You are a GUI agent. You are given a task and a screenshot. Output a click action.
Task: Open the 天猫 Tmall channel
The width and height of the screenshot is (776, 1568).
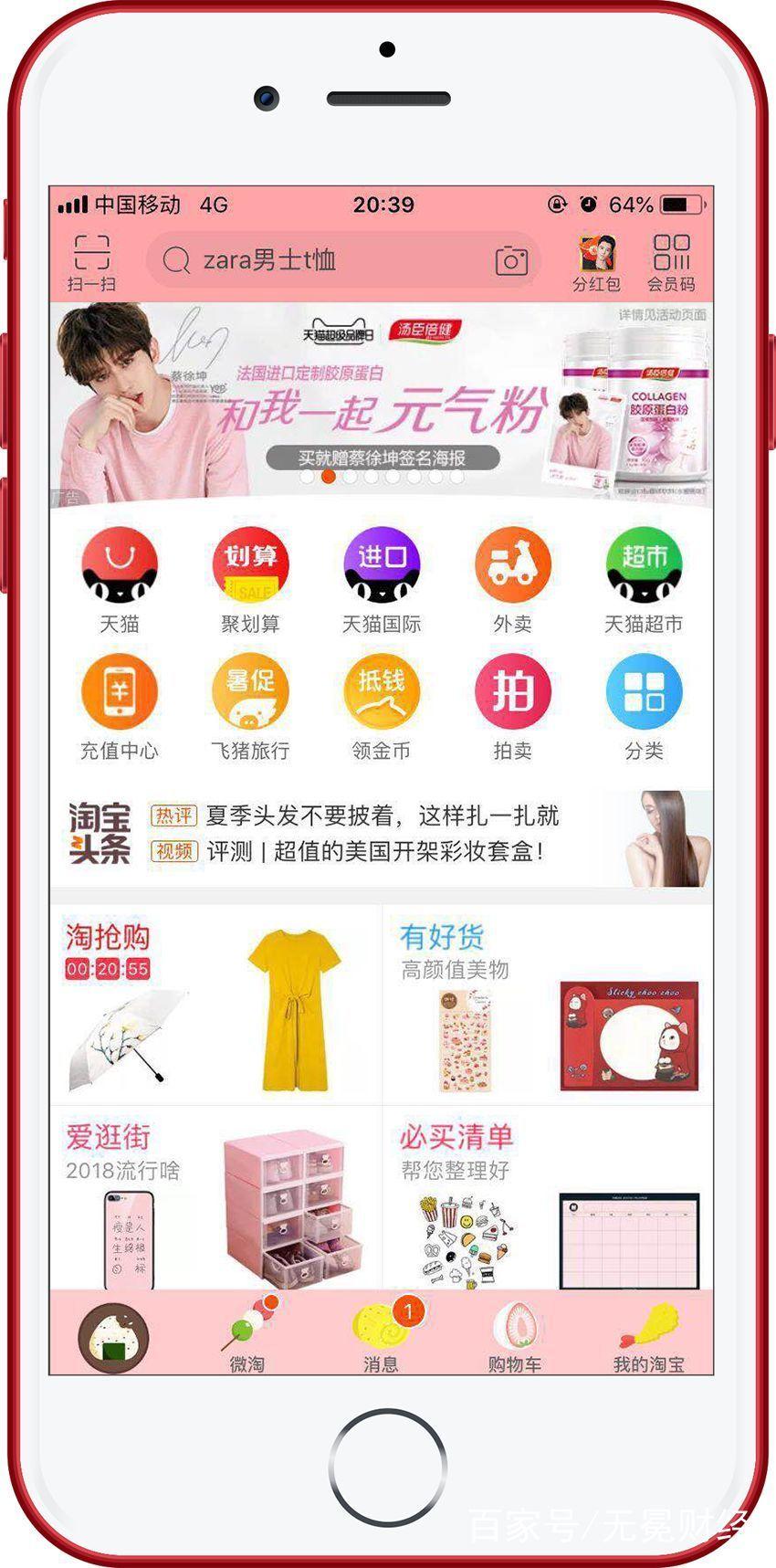pyautogui.click(x=120, y=564)
